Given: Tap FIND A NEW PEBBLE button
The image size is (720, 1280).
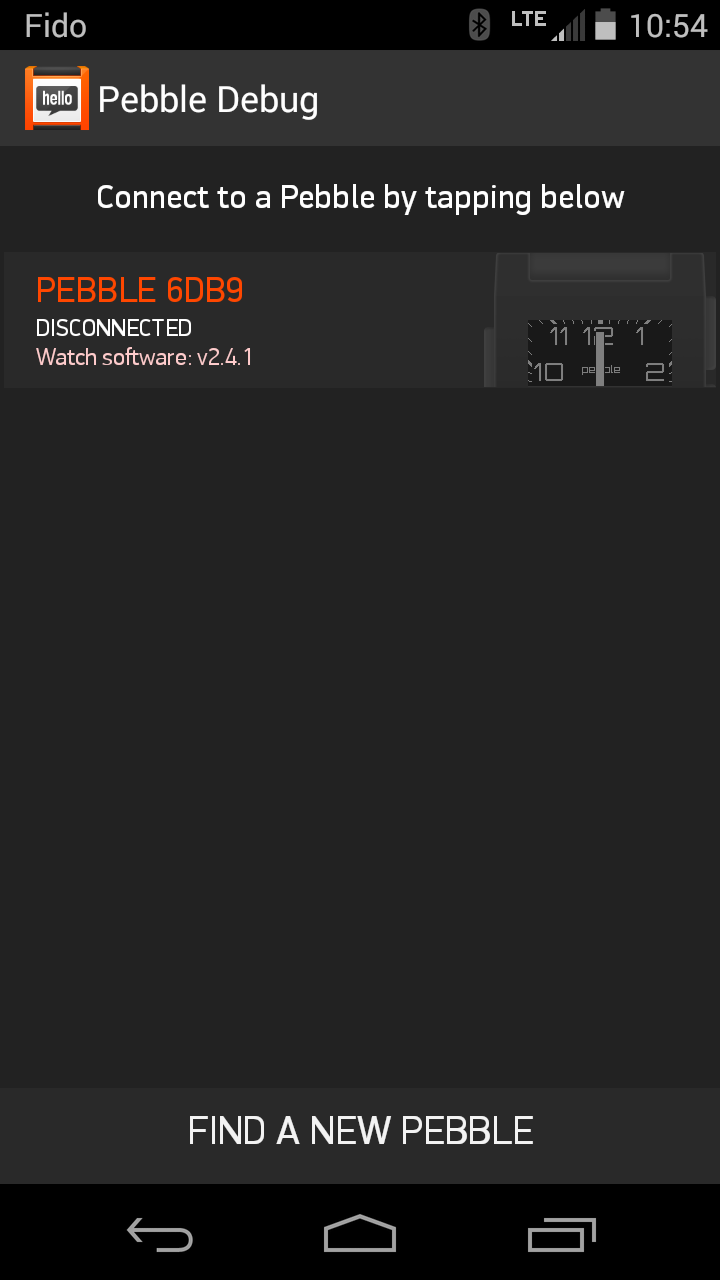Looking at the screenshot, I should point(360,1131).
